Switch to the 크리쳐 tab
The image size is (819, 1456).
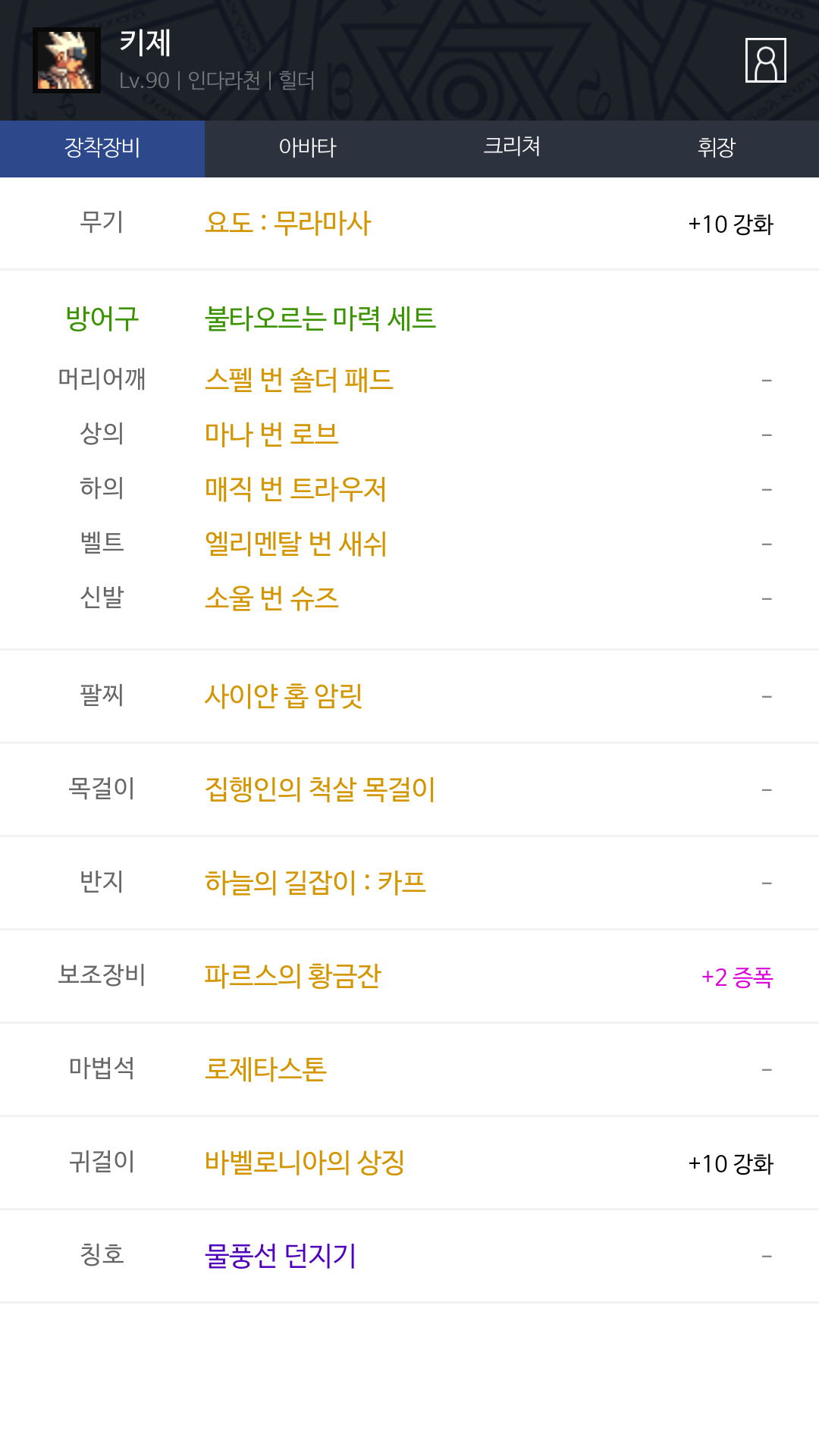[x=512, y=148]
